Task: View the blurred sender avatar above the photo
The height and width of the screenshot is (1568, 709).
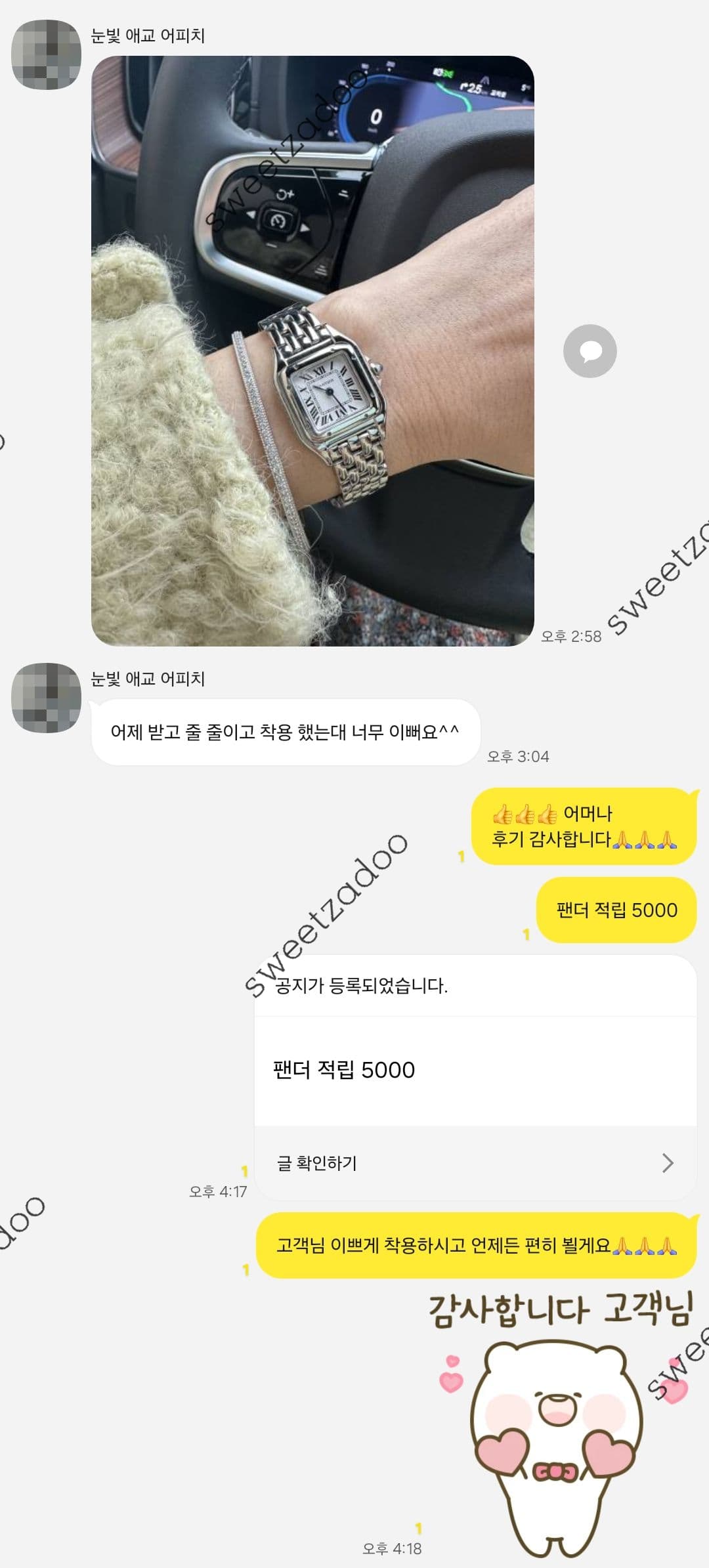Action: 46,54
